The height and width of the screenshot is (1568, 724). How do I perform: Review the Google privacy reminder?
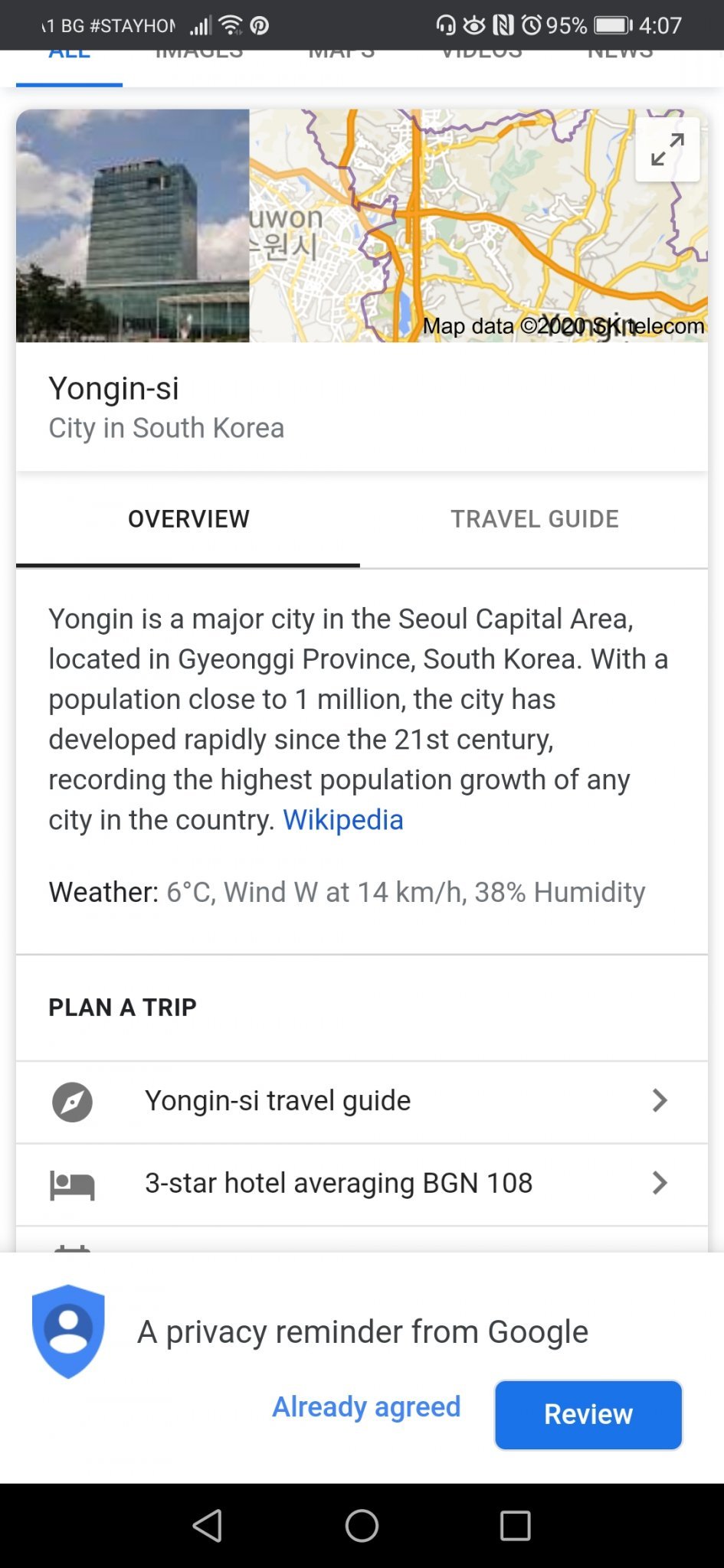point(588,1414)
